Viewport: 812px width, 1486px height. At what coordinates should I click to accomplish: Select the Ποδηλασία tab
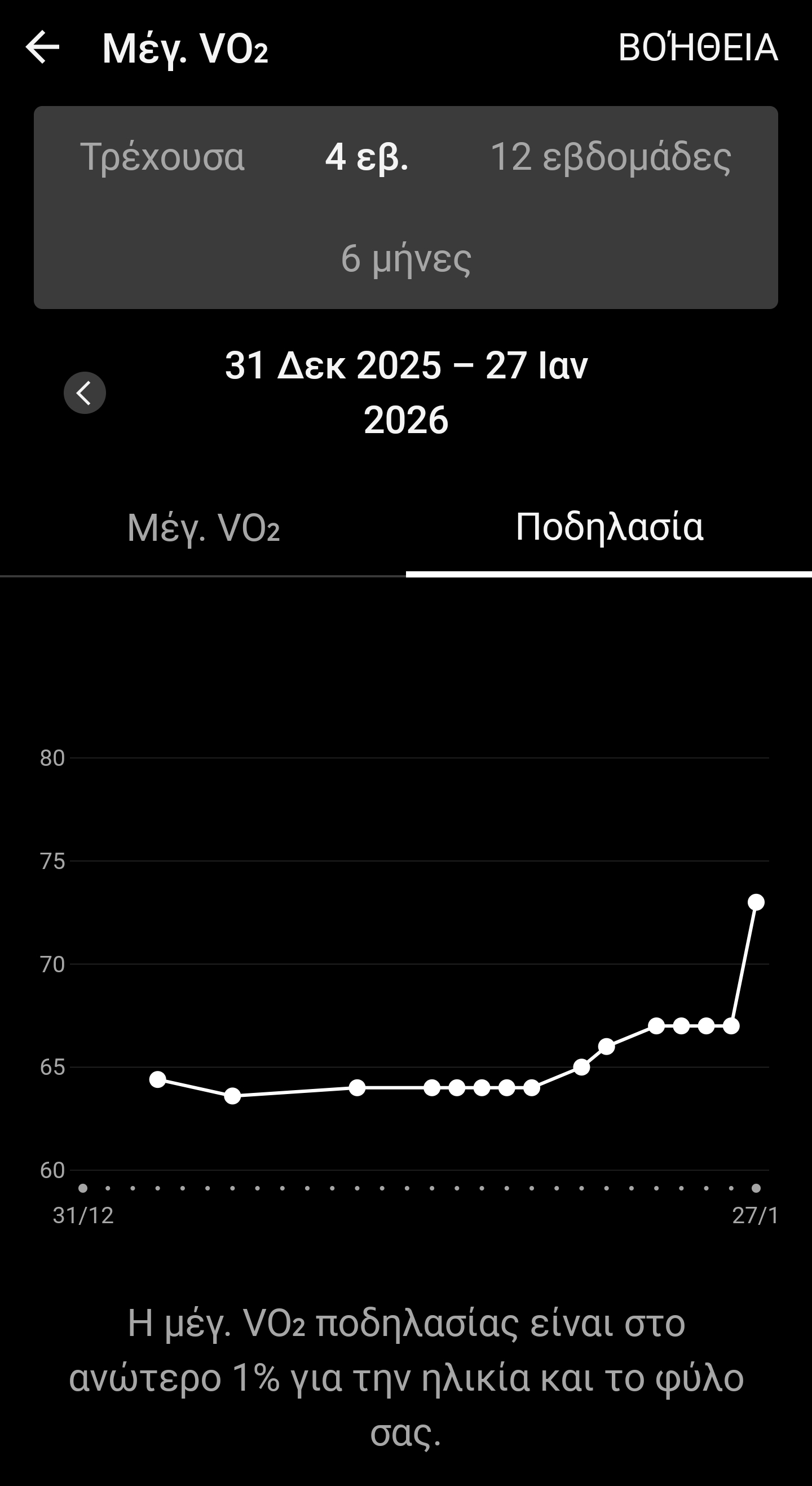pyautogui.click(x=609, y=527)
